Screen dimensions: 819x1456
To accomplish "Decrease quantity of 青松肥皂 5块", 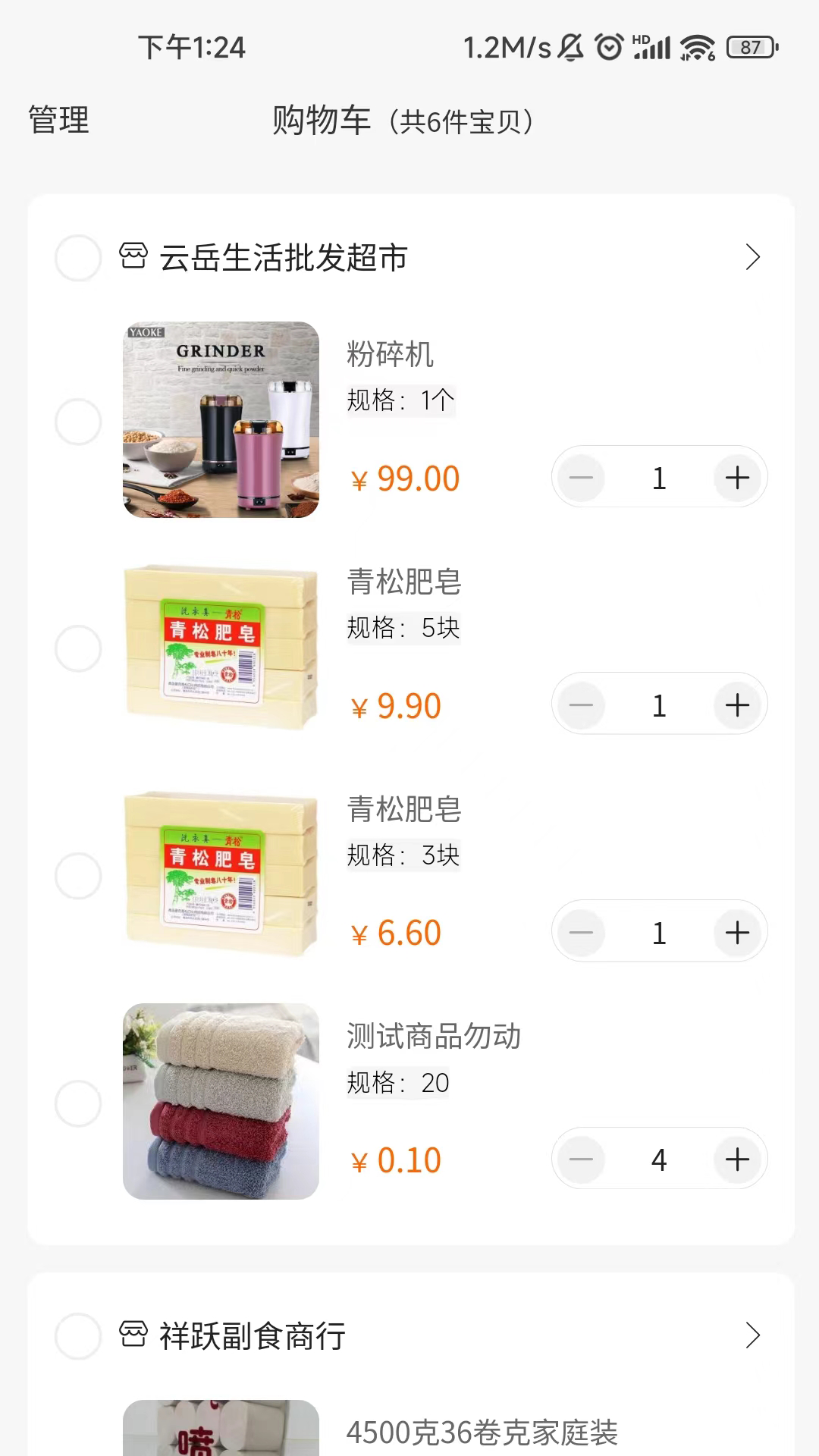I will point(581,705).
